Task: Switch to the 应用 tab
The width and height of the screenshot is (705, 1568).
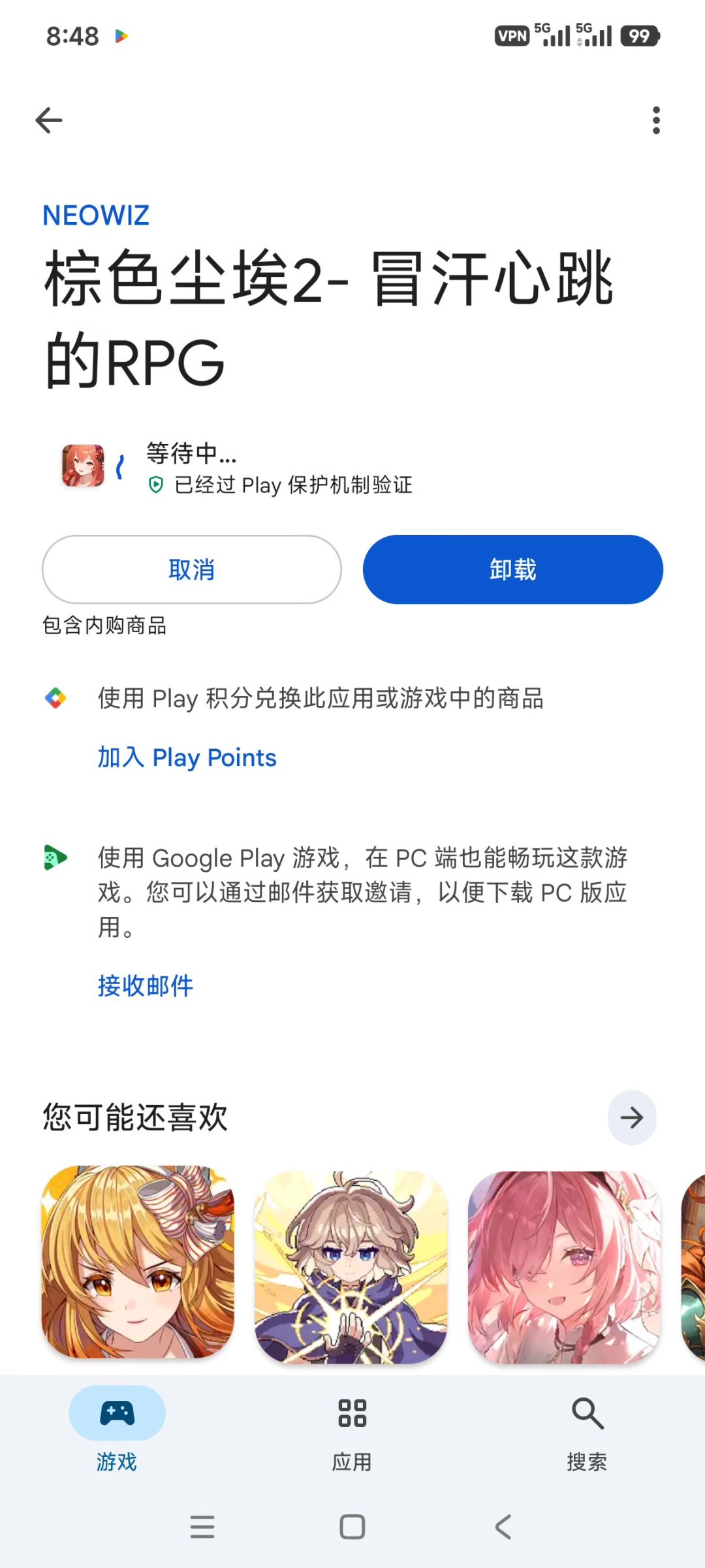Action: (352, 1430)
